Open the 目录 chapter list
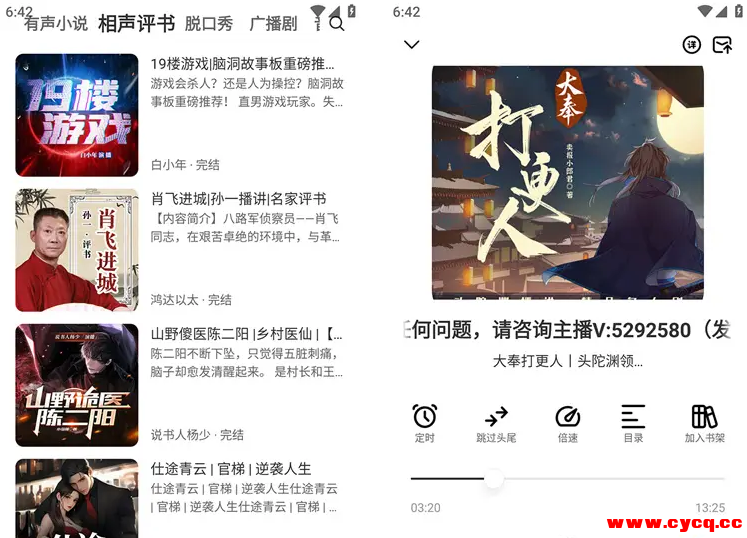 pyautogui.click(x=633, y=423)
